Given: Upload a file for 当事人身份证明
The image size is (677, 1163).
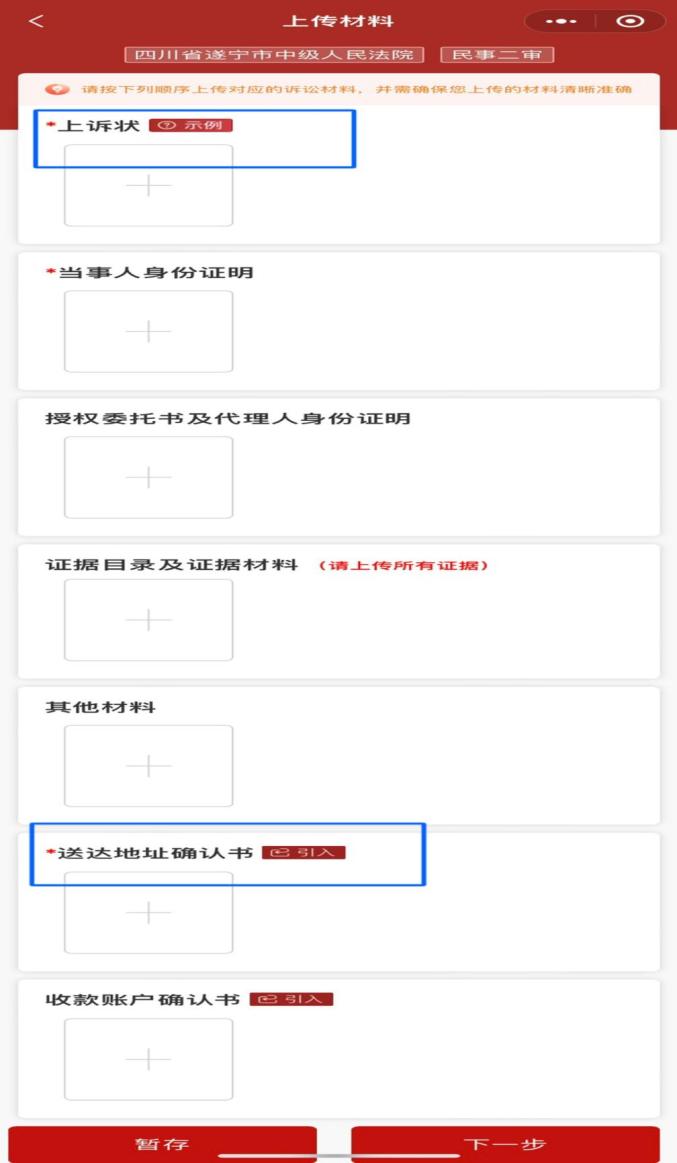Looking at the screenshot, I should coord(148,332).
